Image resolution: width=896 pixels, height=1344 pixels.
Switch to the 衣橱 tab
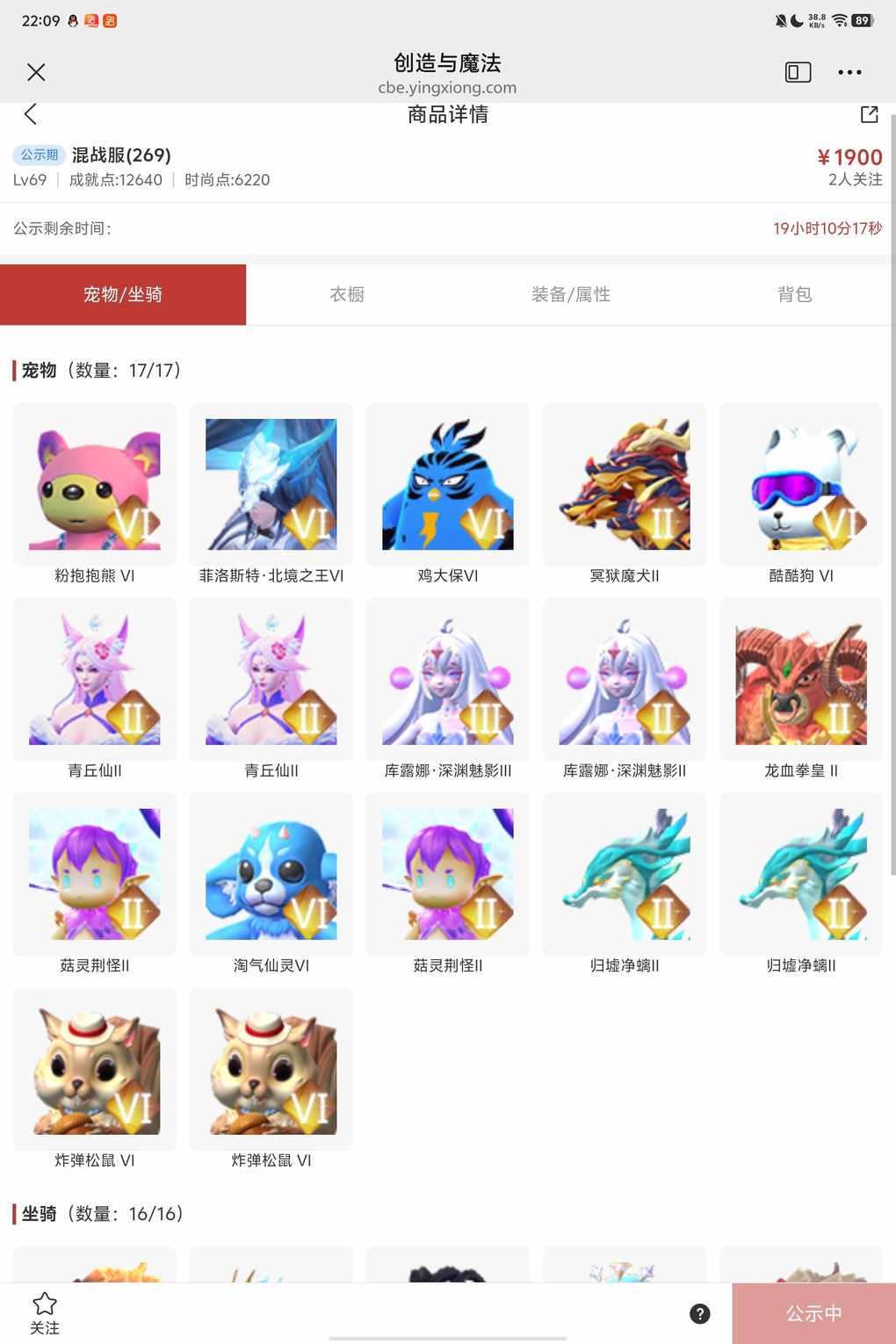point(347,294)
